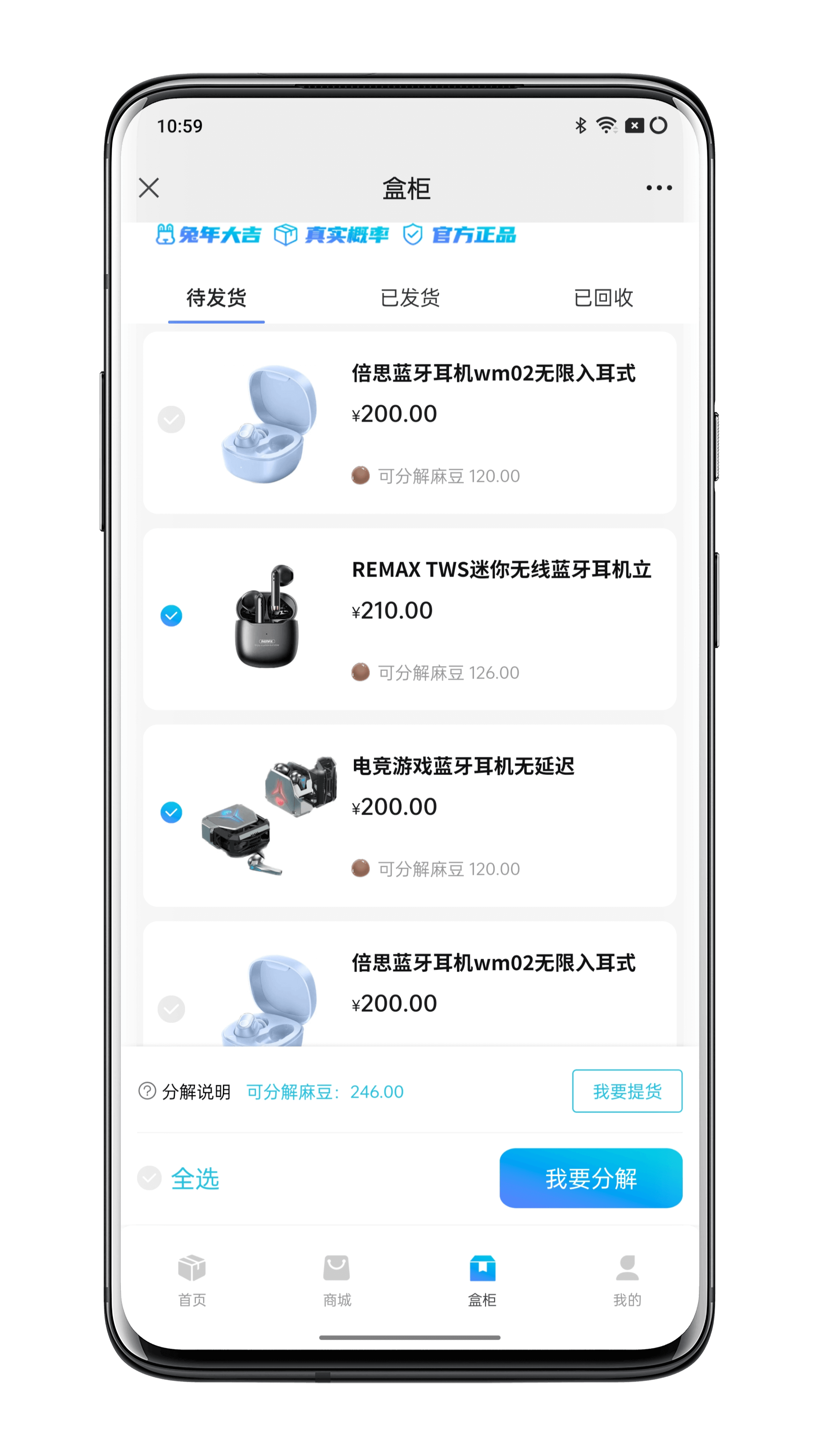Screen dimensions: 819x1456
Task: Tap the 我要分解 button
Action: [591, 1178]
